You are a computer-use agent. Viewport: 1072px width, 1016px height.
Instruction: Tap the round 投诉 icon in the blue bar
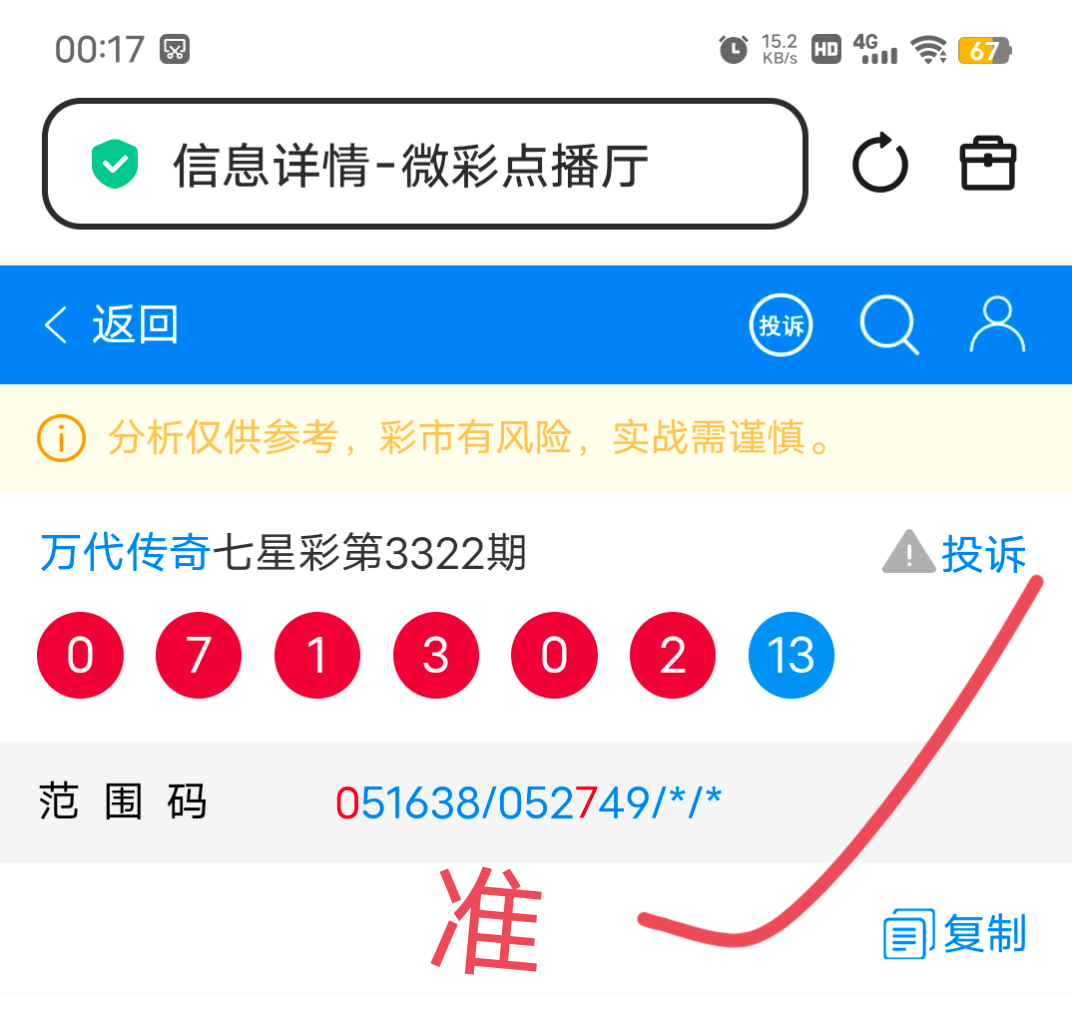click(781, 326)
